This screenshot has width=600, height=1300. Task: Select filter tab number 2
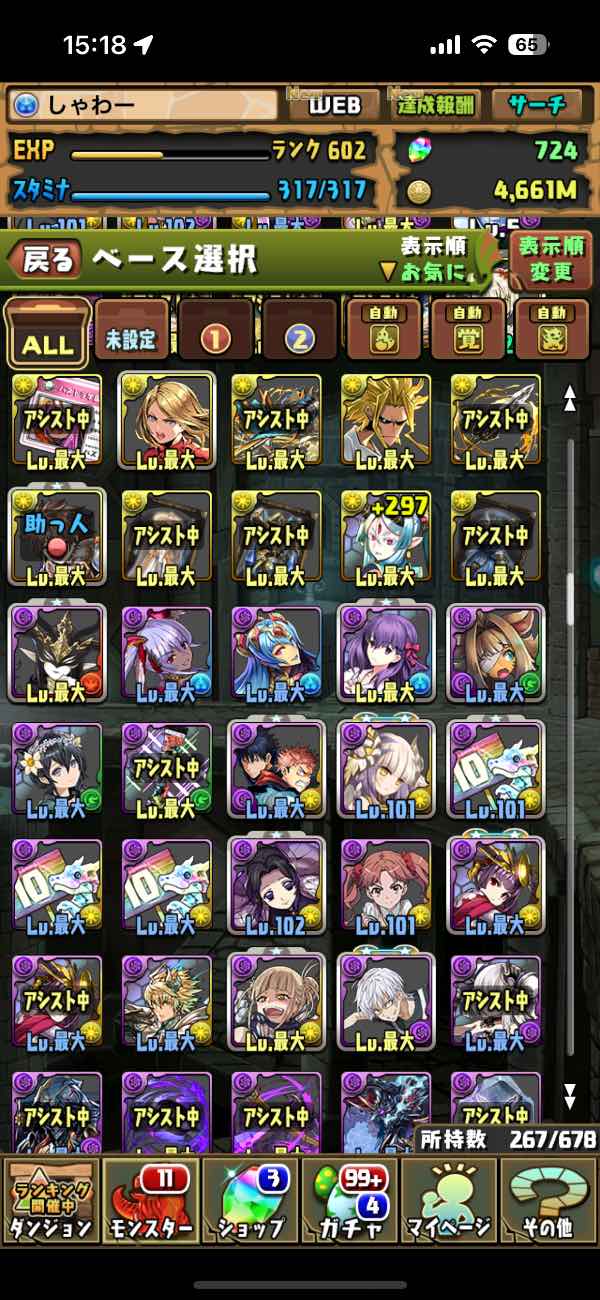pyautogui.click(x=299, y=337)
